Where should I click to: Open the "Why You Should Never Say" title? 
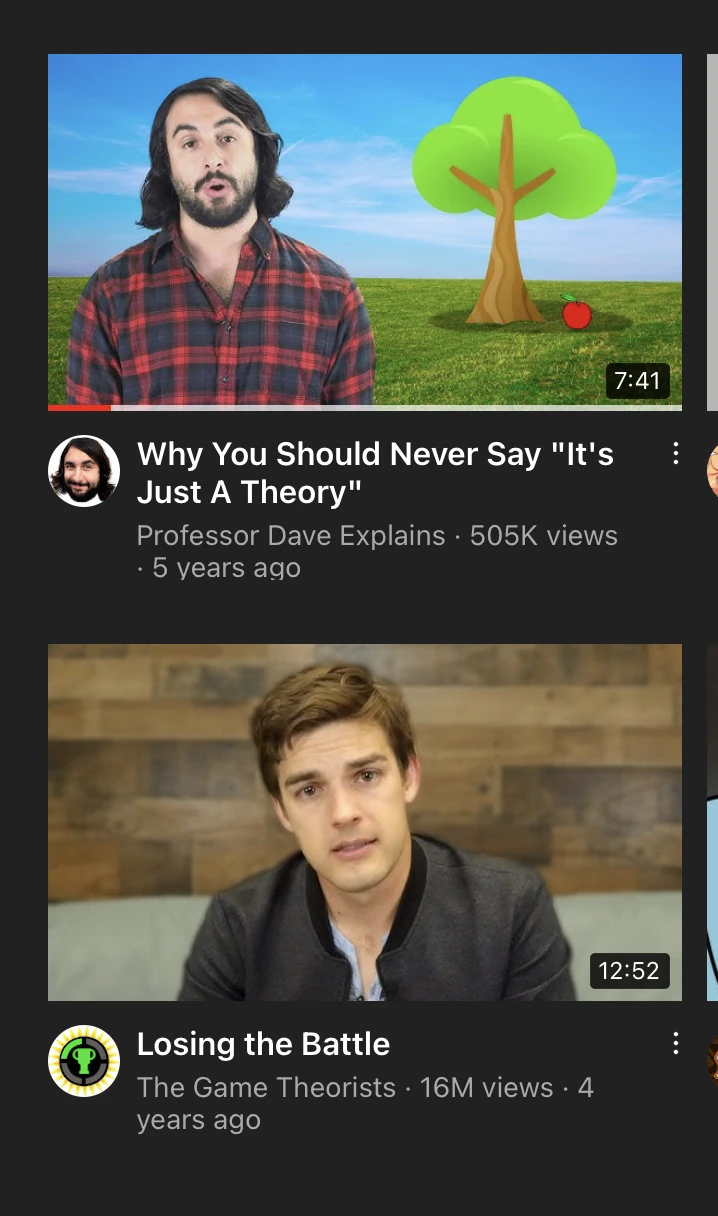375,473
